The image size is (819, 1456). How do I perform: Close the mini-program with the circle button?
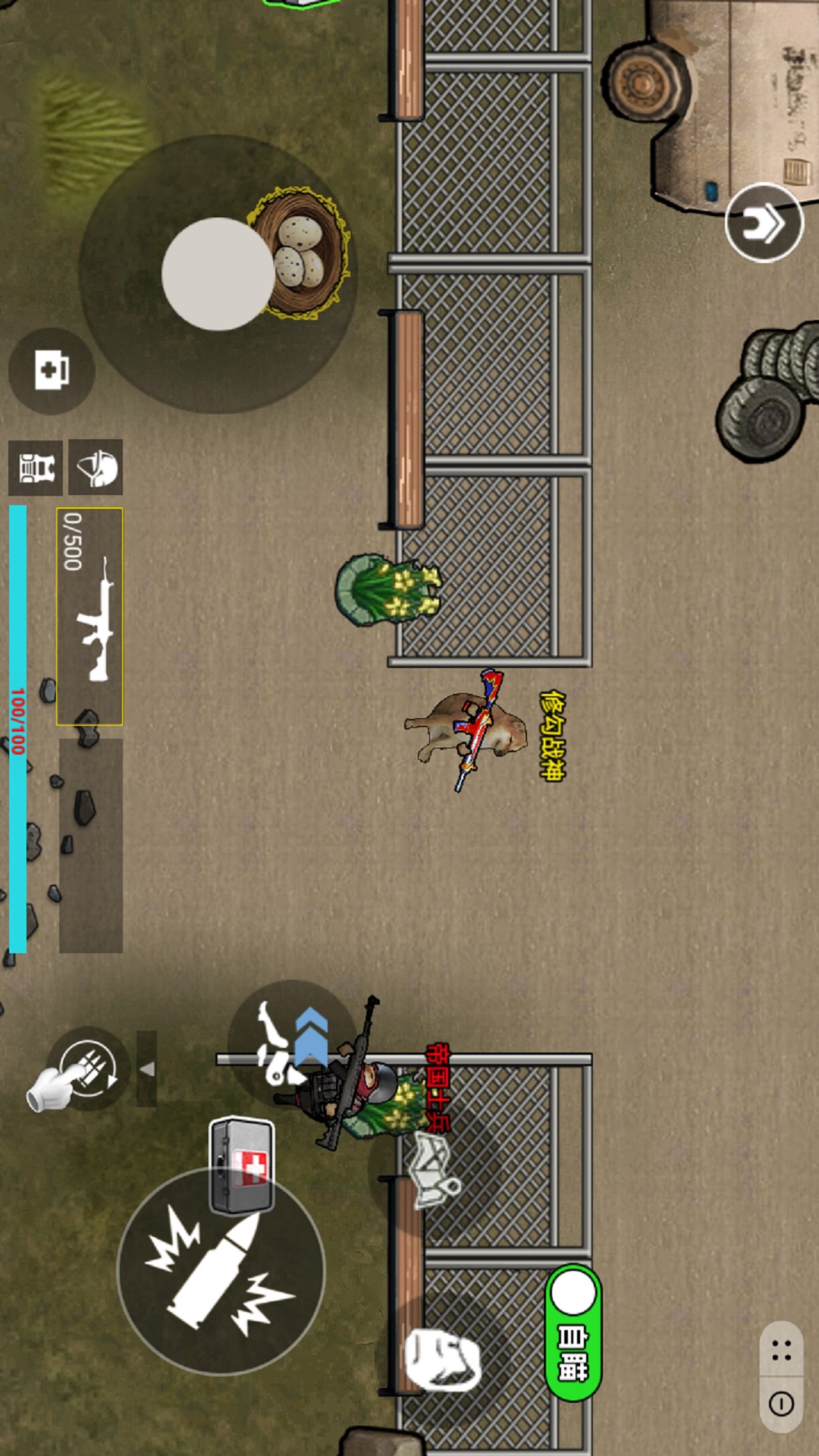click(781, 1404)
